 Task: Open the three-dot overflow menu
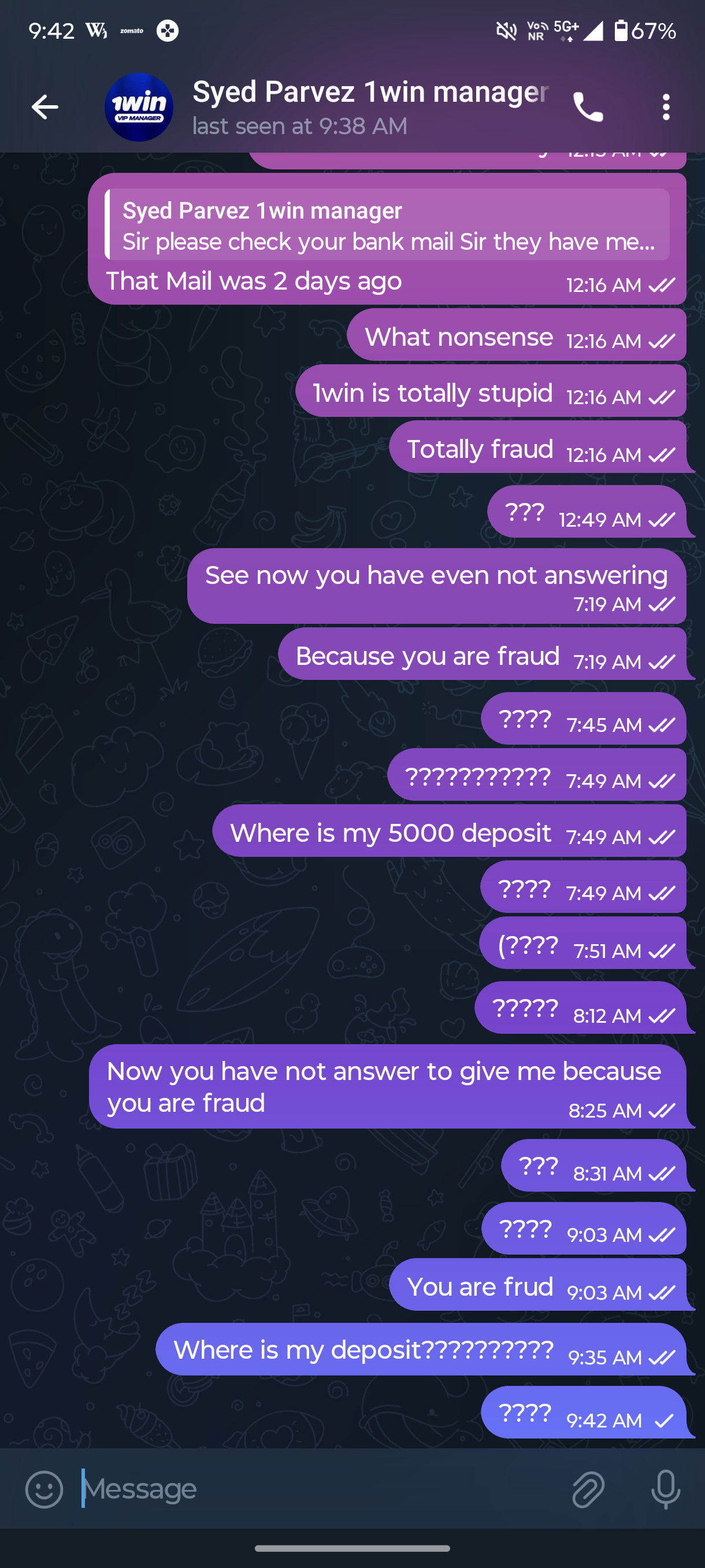pyautogui.click(x=666, y=107)
